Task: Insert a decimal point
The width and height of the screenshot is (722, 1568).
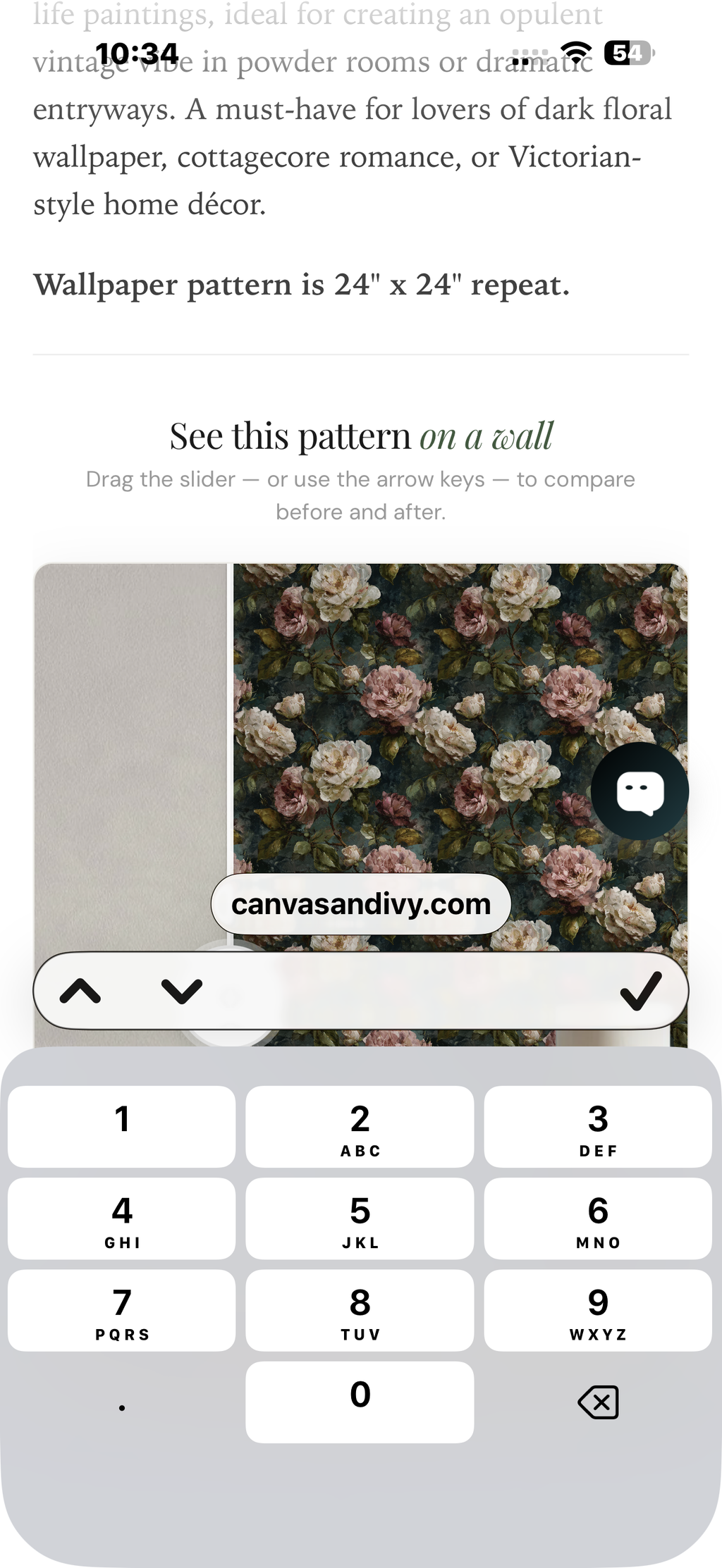Action: pos(122,1402)
